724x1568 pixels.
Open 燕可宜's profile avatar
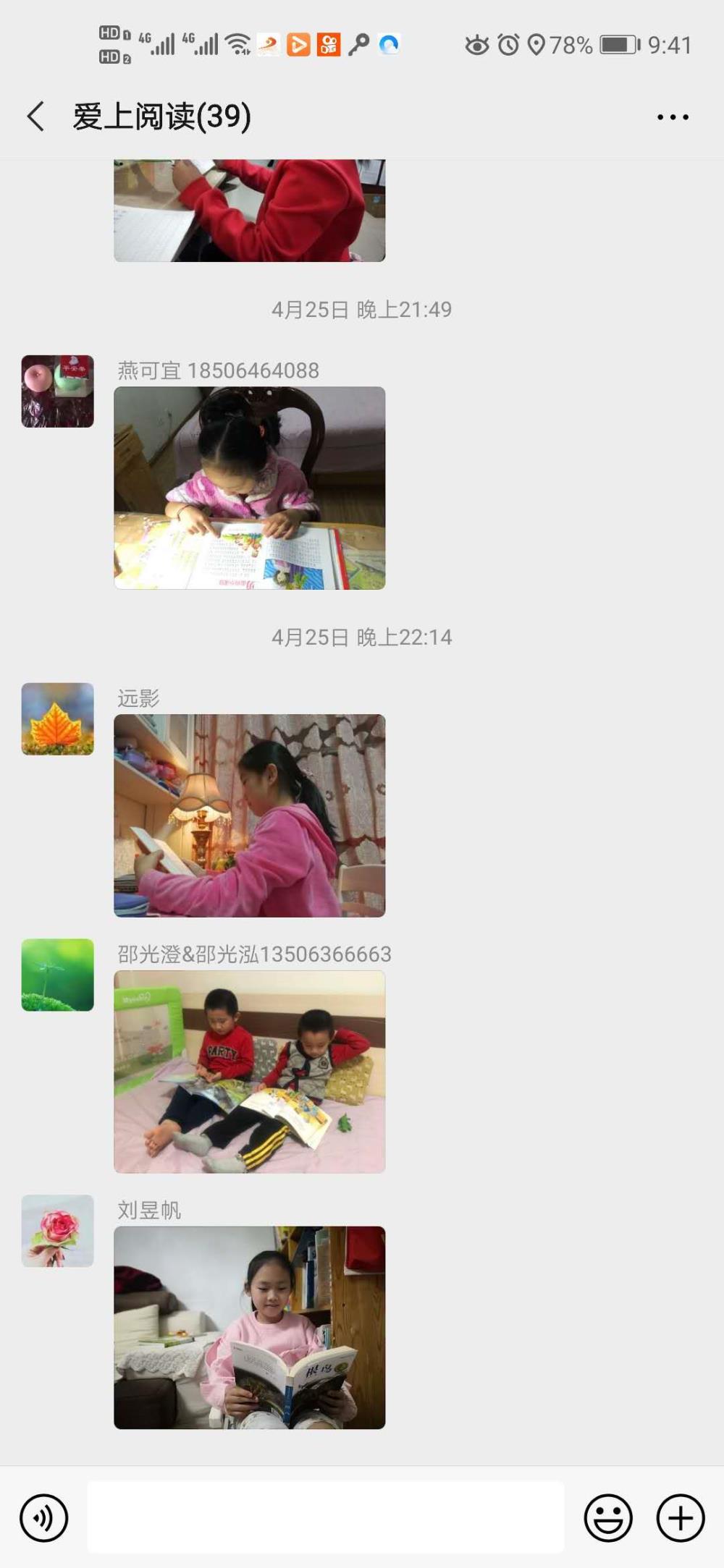click(x=58, y=391)
